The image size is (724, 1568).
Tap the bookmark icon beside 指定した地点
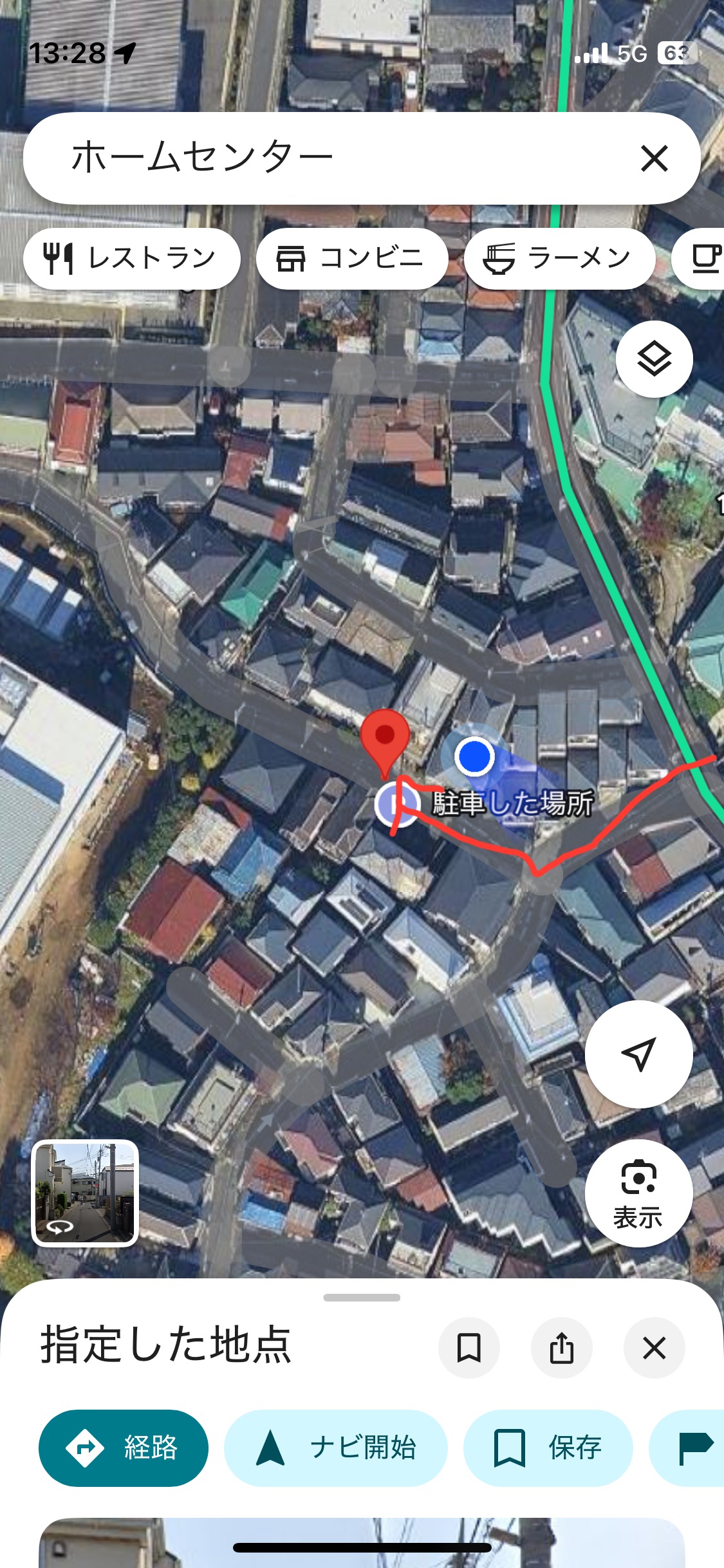469,1347
